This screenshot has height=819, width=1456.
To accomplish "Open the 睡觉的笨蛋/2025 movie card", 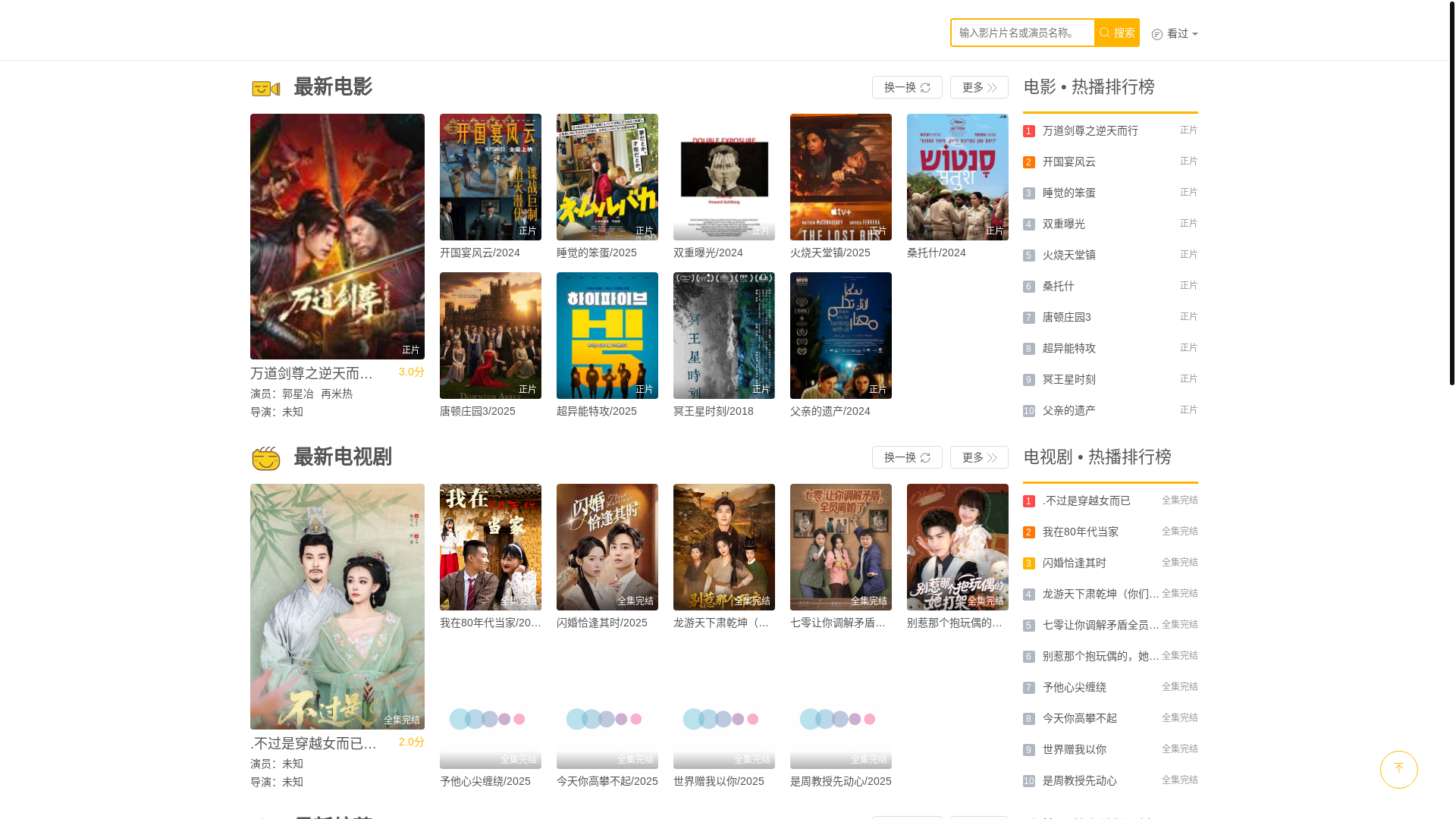I will (607, 177).
